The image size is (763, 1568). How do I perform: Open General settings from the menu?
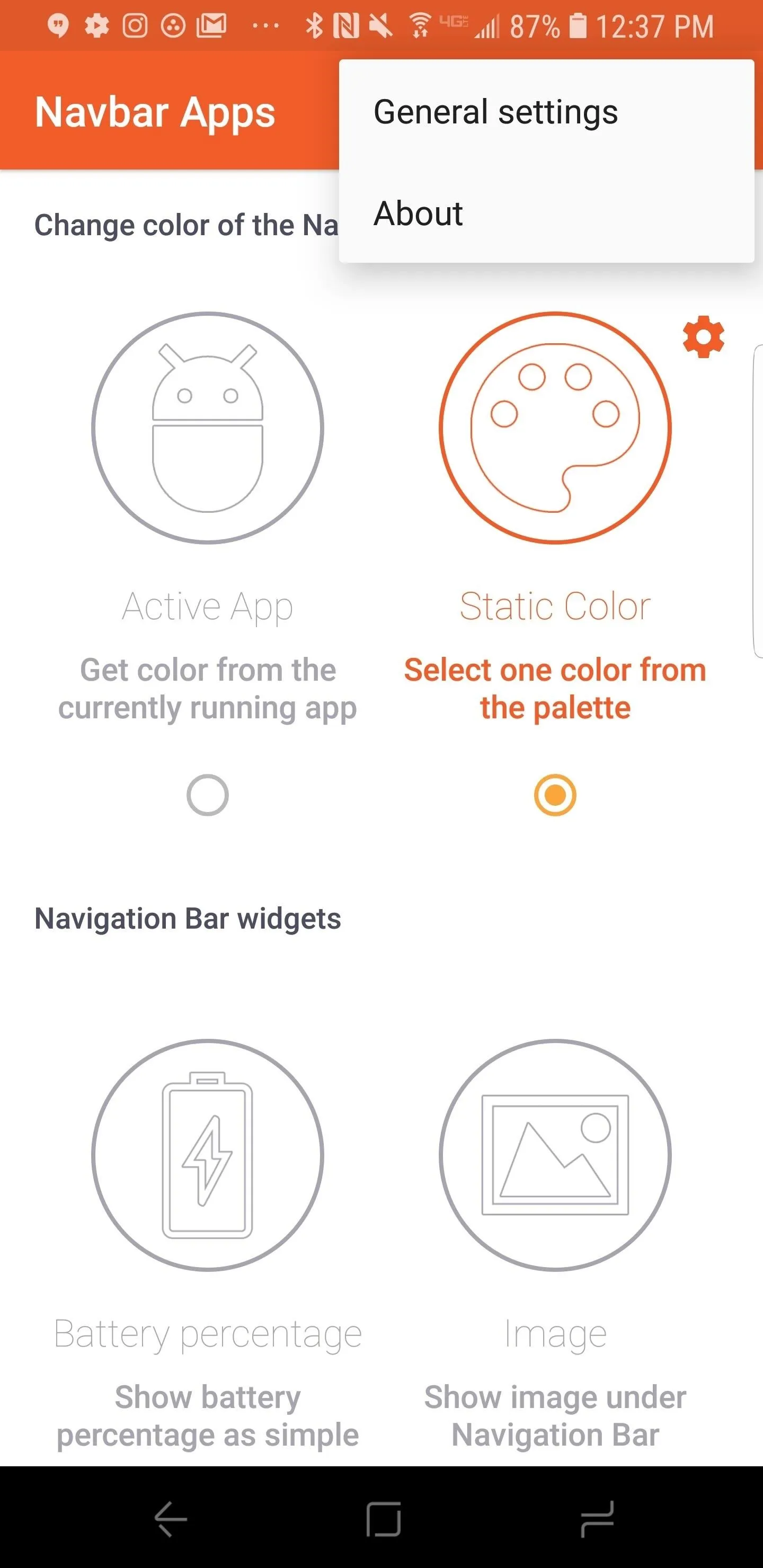pyautogui.click(x=546, y=112)
